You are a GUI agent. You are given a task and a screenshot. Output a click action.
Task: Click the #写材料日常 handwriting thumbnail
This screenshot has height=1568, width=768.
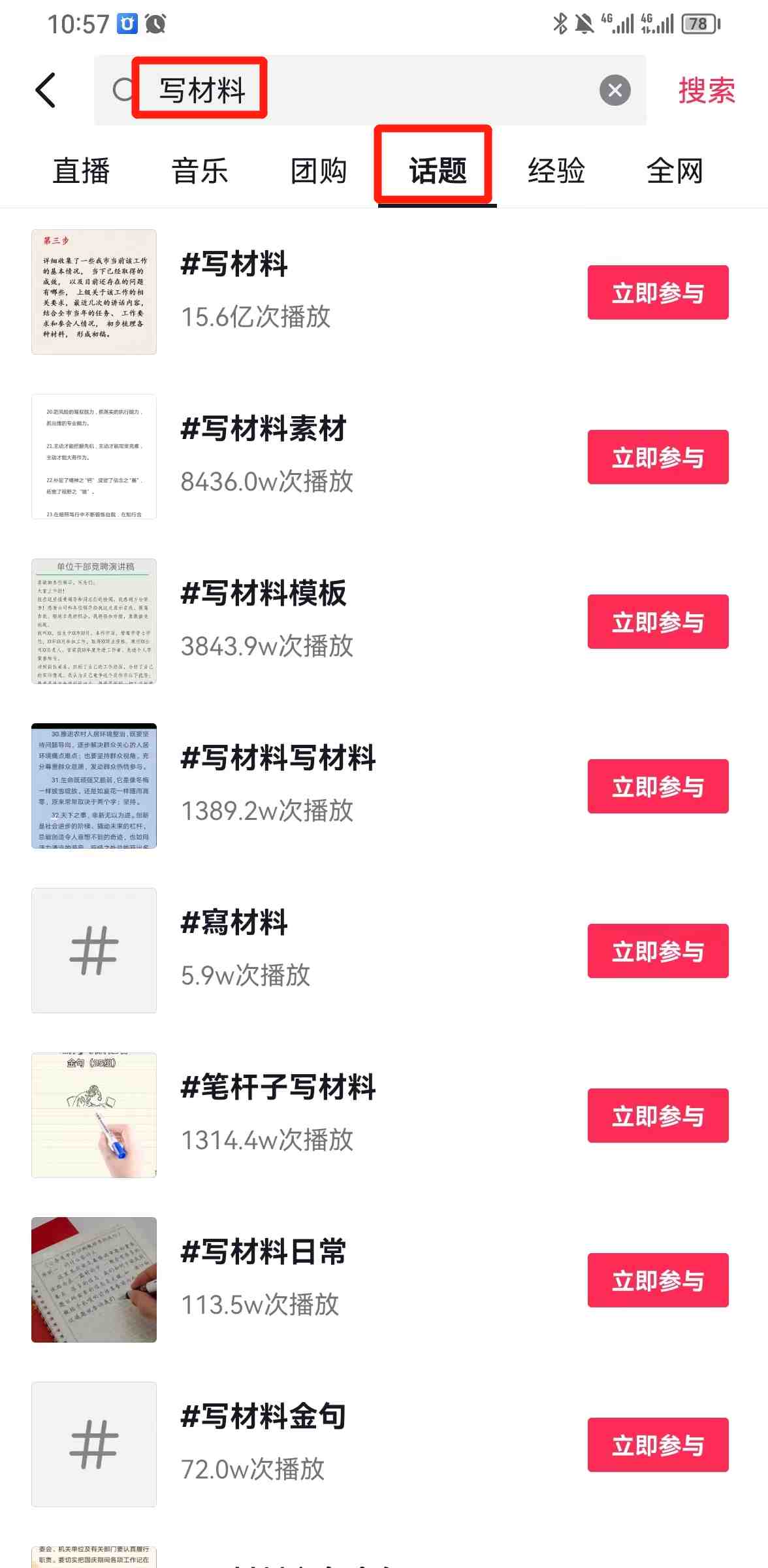[93, 1281]
